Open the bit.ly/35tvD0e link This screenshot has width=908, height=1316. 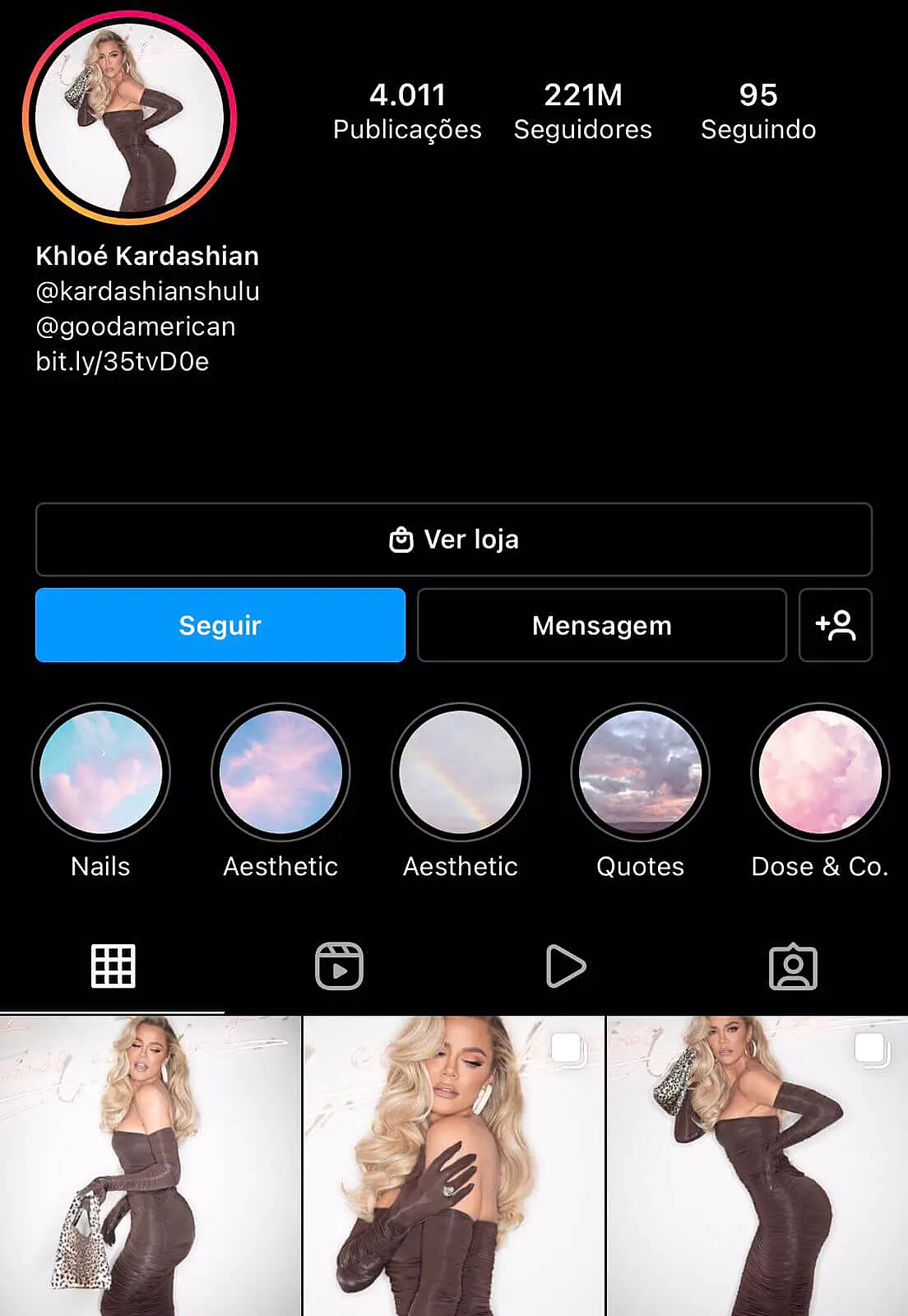123,359
